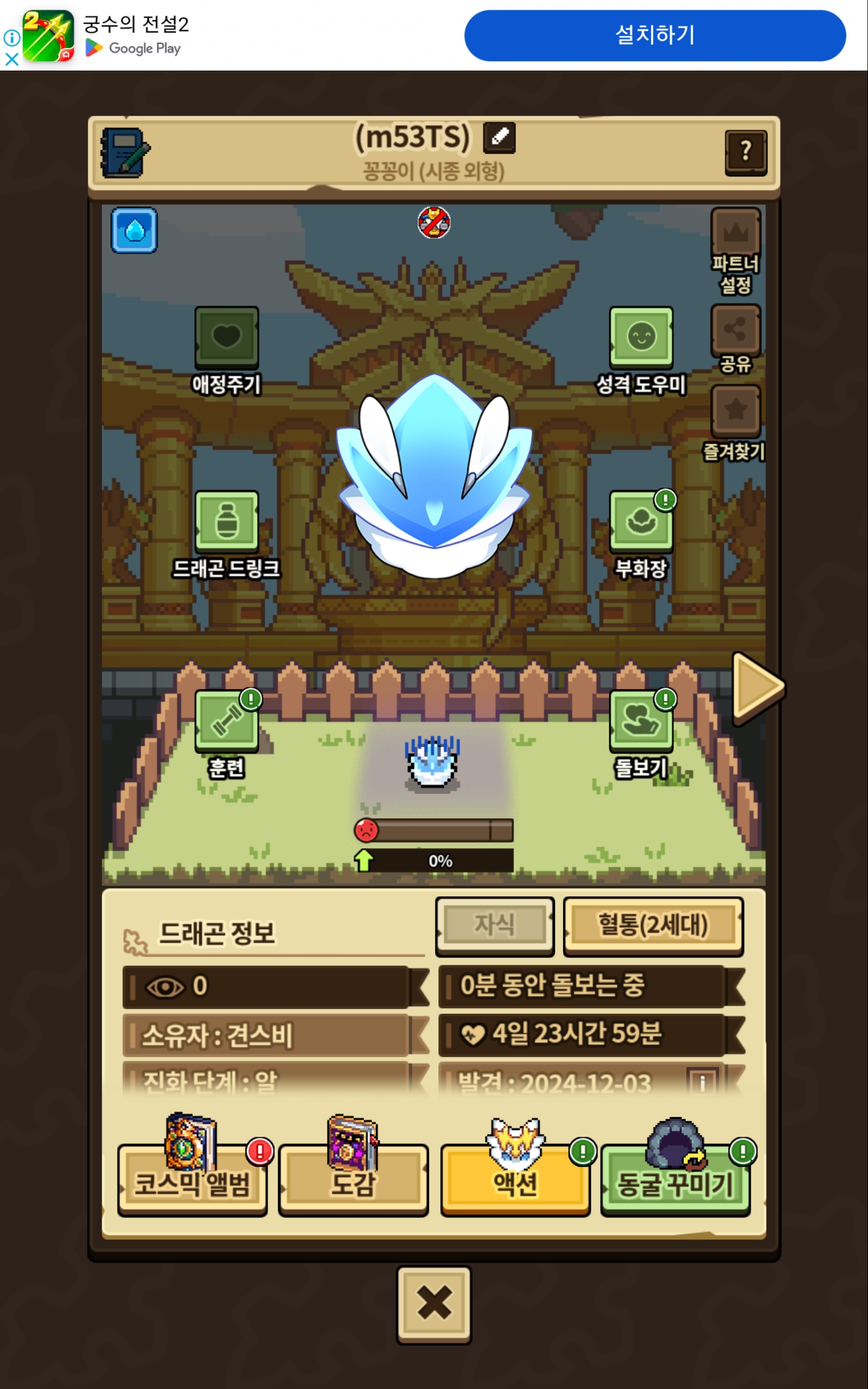868x1389 pixels.
Task: Go to next dragon with right arrow
Action: pos(758,687)
